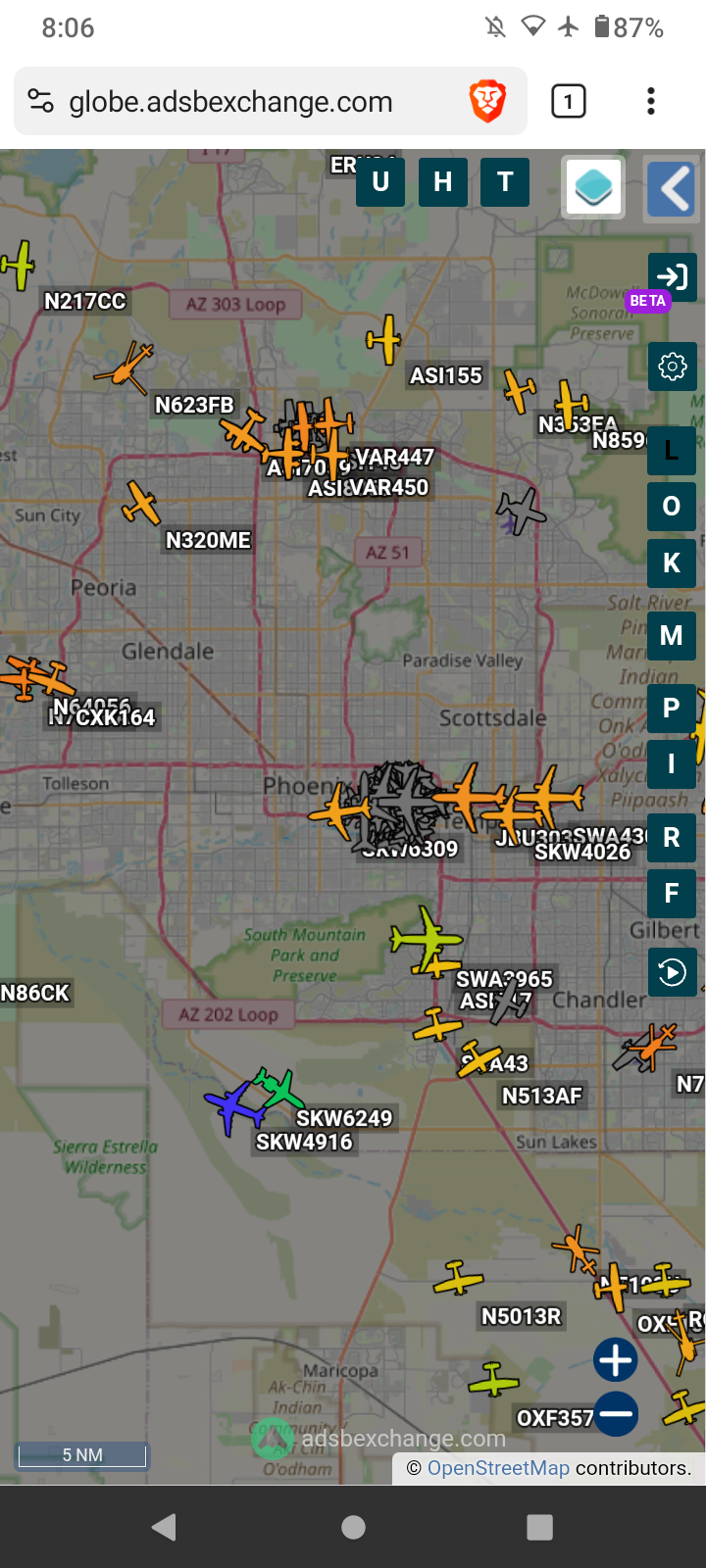Zoom in with the plus button
706x1568 pixels.
click(x=616, y=1360)
